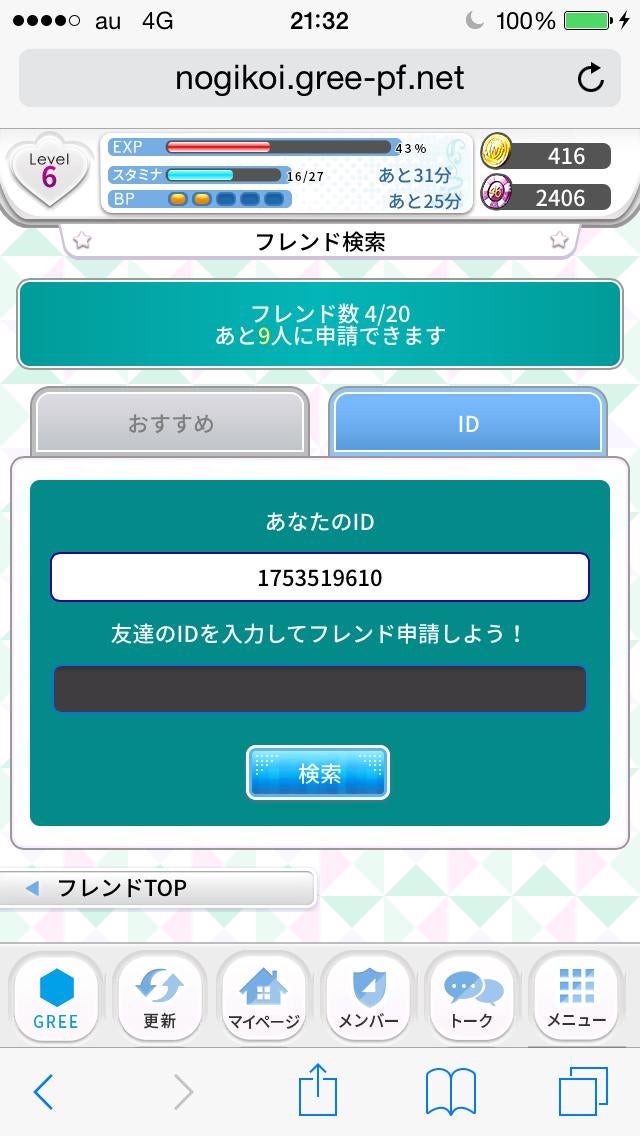This screenshot has height=1136, width=640.
Task: Go to マイページ
Action: [x=264, y=998]
